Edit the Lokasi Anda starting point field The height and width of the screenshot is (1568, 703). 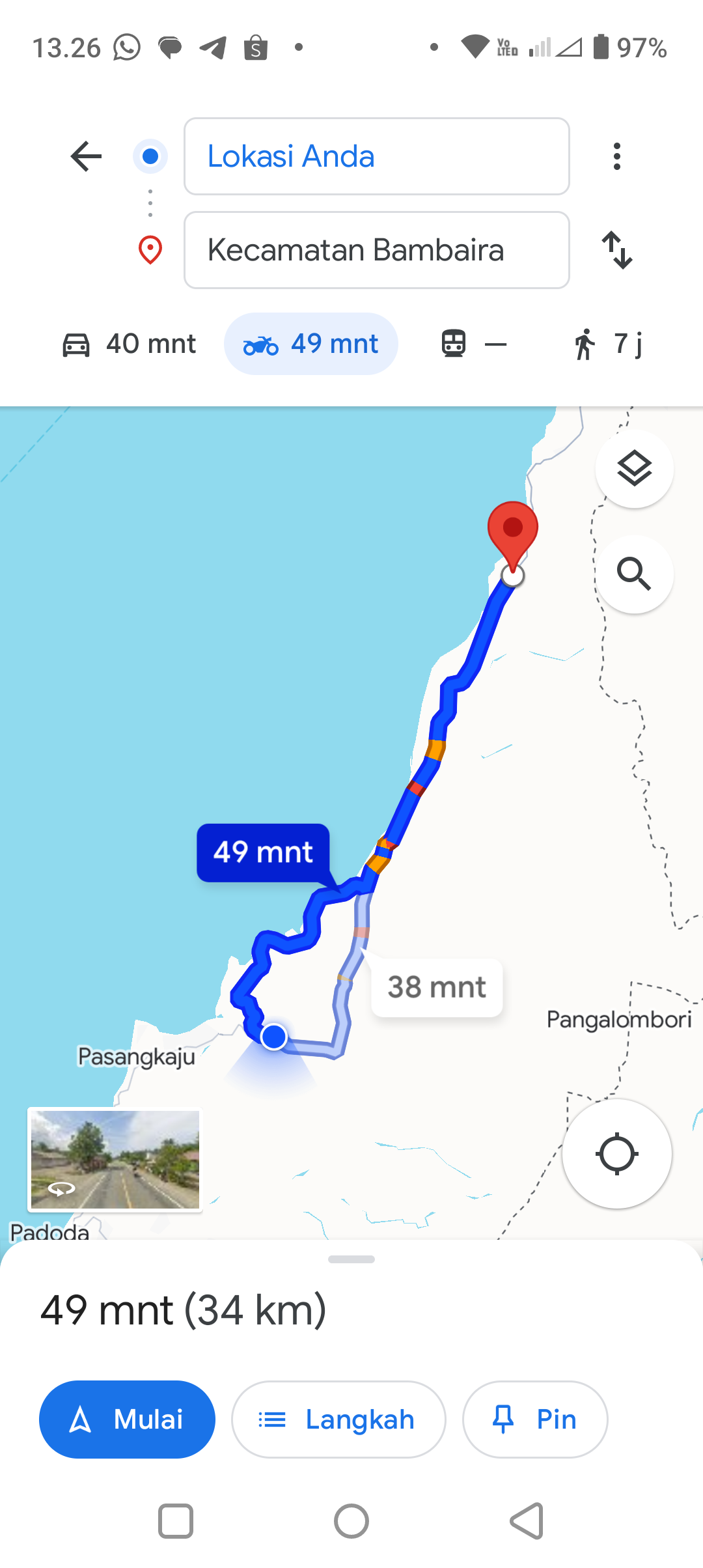coord(377,156)
